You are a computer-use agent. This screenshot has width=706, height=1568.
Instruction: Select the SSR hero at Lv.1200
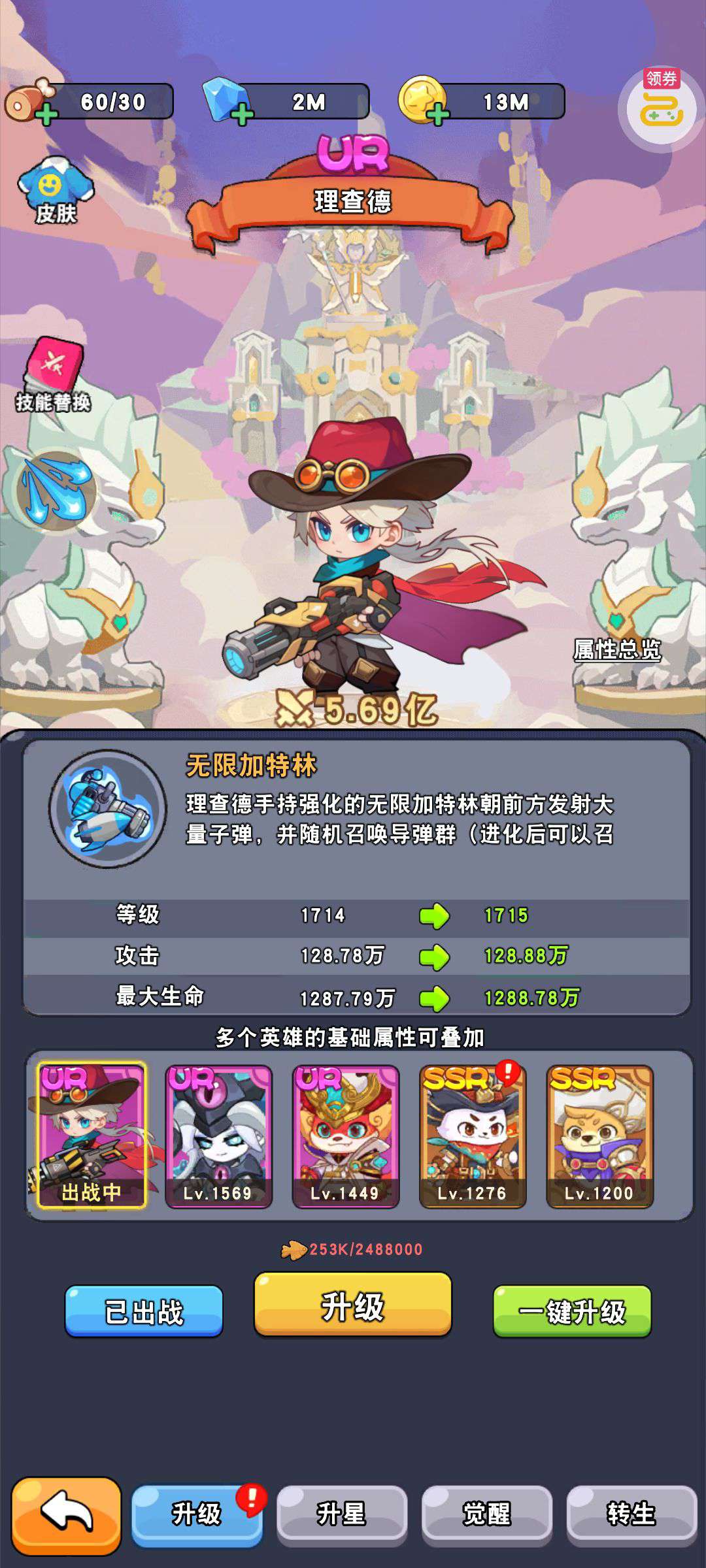tap(599, 1135)
